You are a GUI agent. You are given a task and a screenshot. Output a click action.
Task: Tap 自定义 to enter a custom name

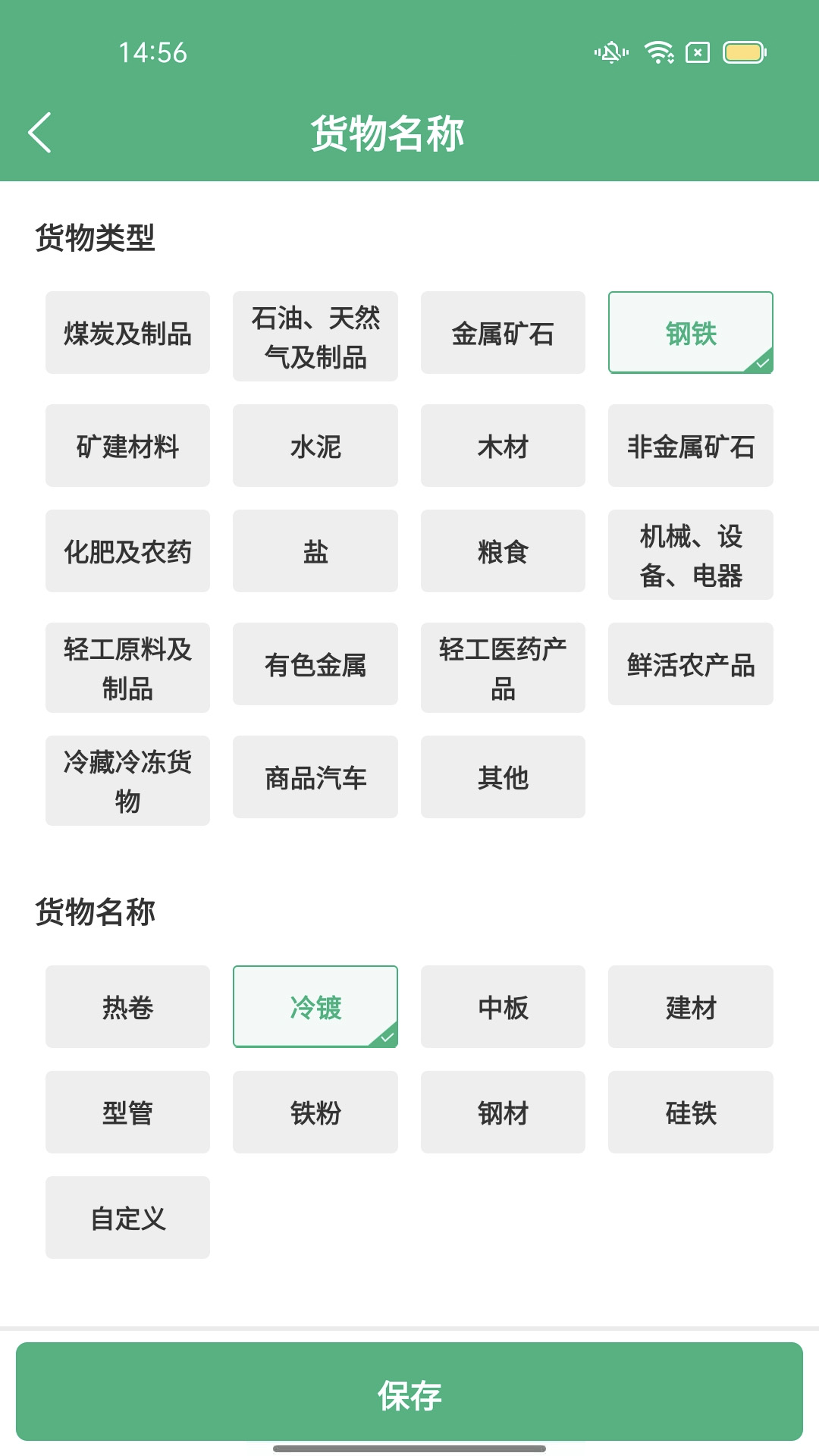click(127, 1218)
